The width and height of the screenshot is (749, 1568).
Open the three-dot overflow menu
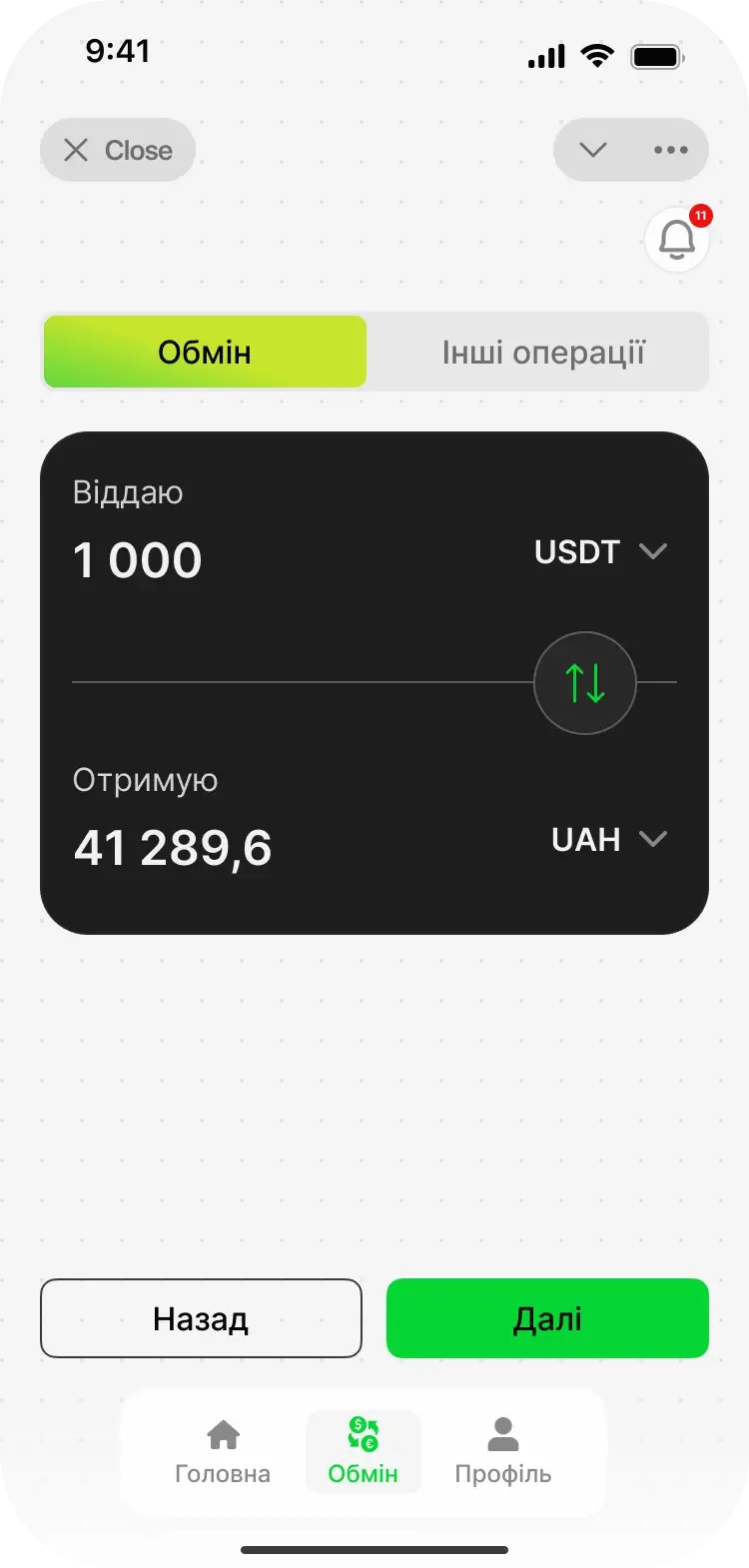670,150
